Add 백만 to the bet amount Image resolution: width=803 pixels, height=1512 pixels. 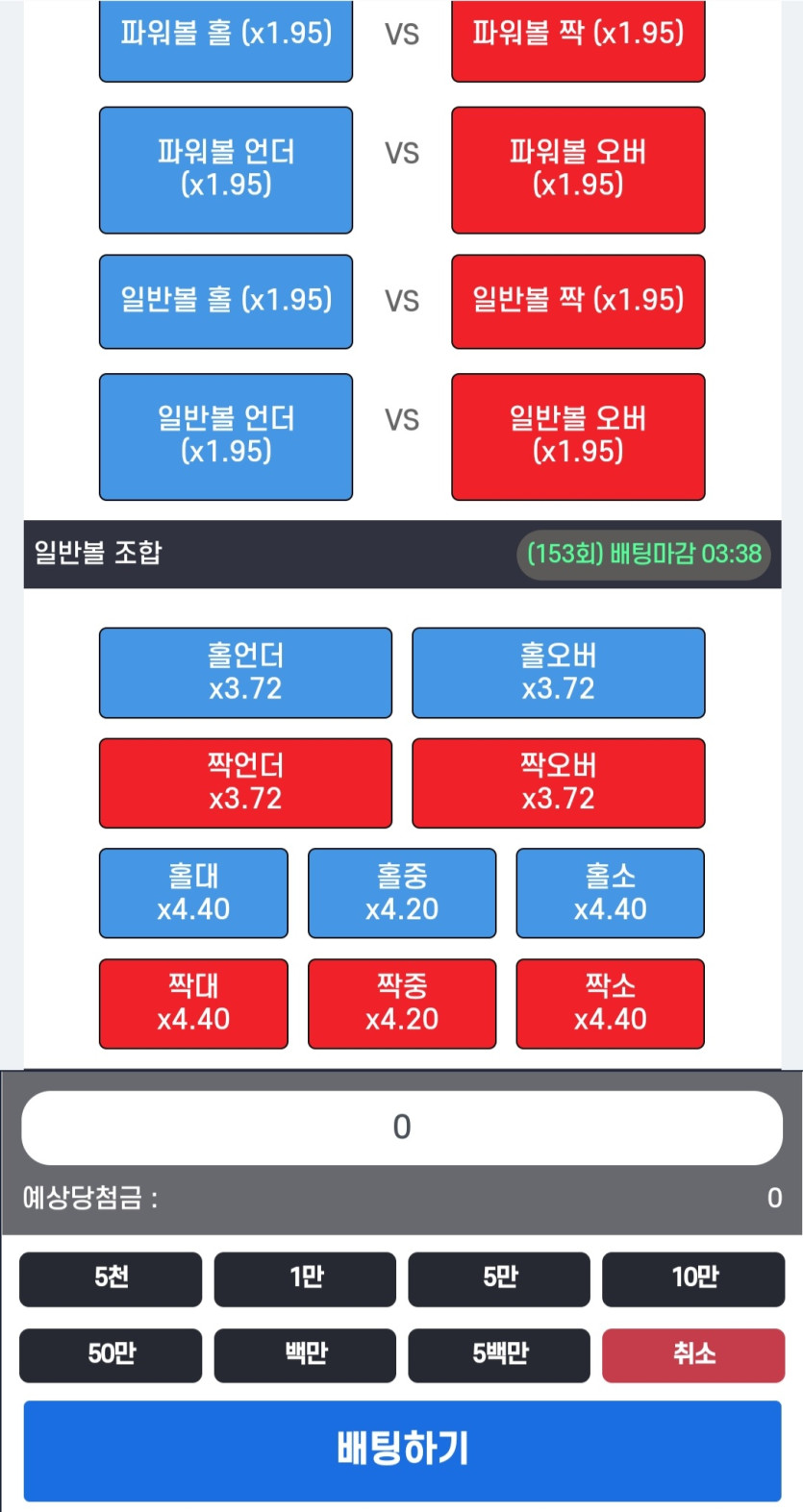click(x=305, y=1355)
